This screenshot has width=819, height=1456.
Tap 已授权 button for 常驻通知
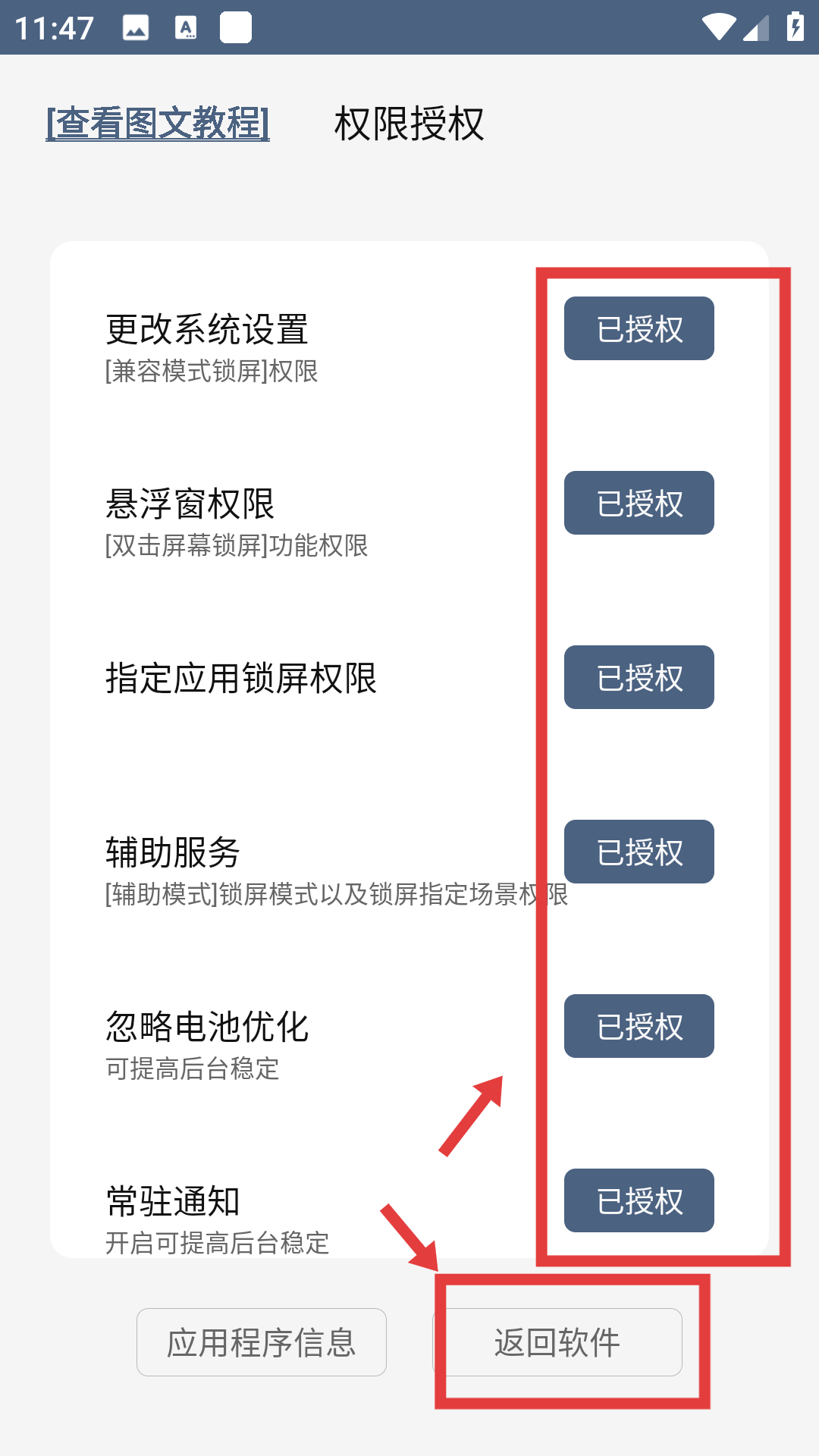tap(639, 1200)
